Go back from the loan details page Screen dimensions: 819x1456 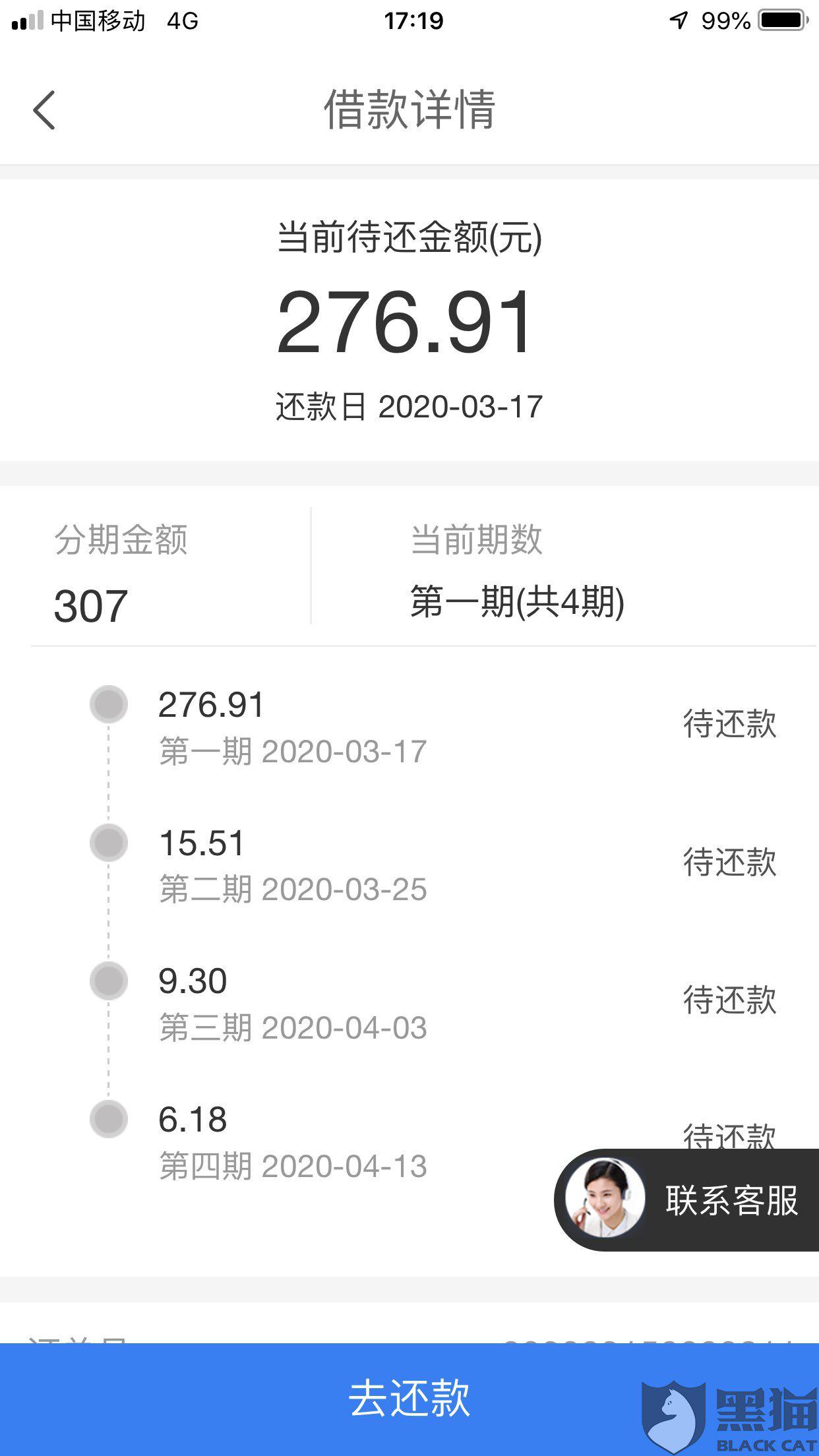tap(44, 109)
